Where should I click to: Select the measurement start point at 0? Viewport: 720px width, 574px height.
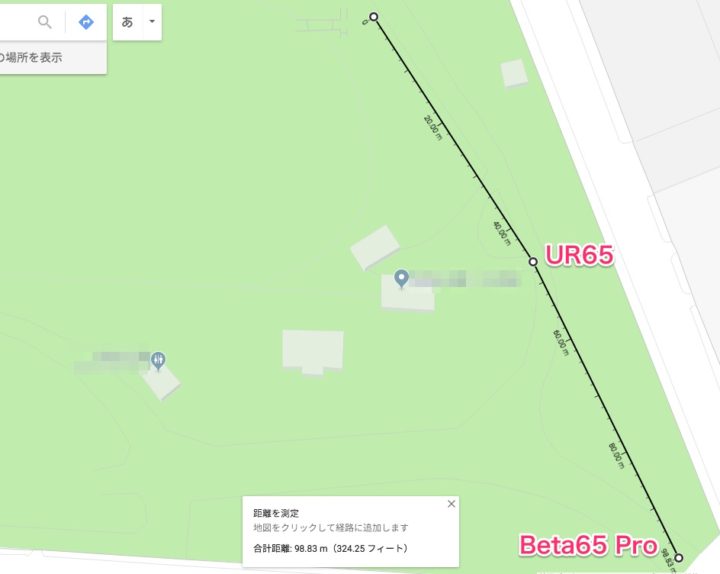[x=374, y=17]
